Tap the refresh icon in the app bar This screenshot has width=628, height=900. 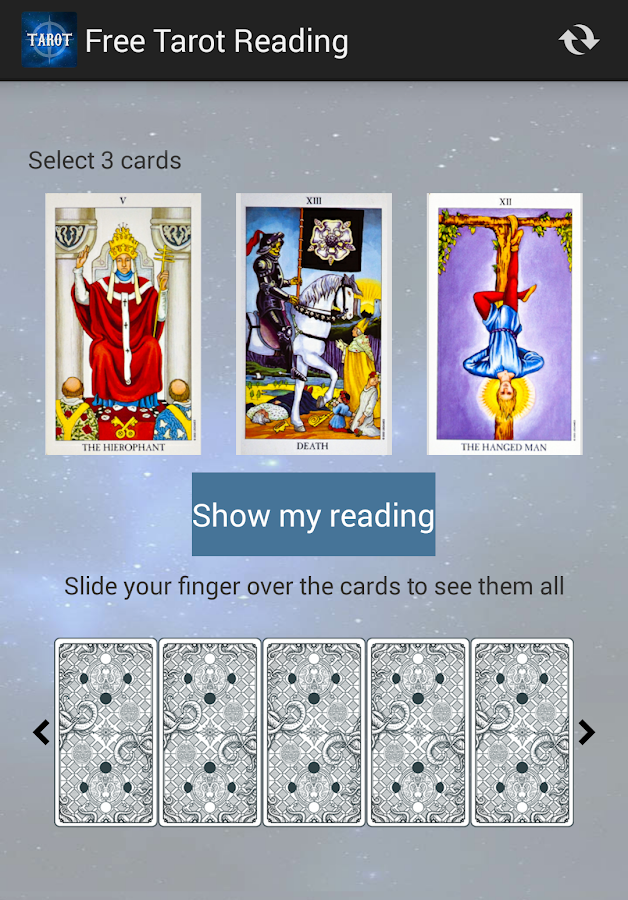[579, 40]
